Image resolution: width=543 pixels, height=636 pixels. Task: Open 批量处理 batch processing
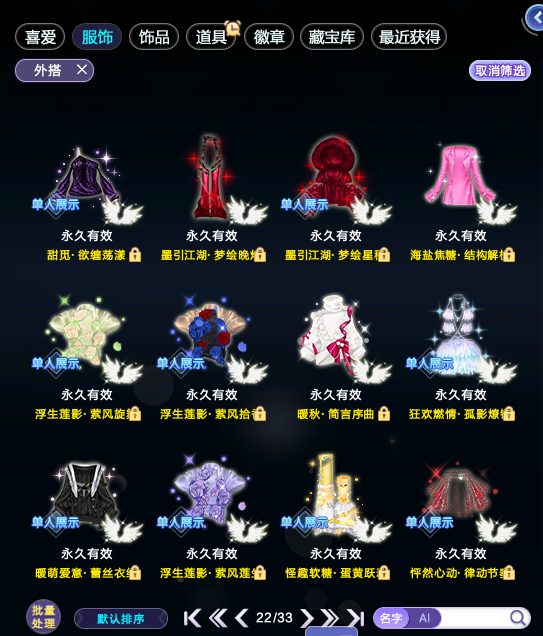43,617
